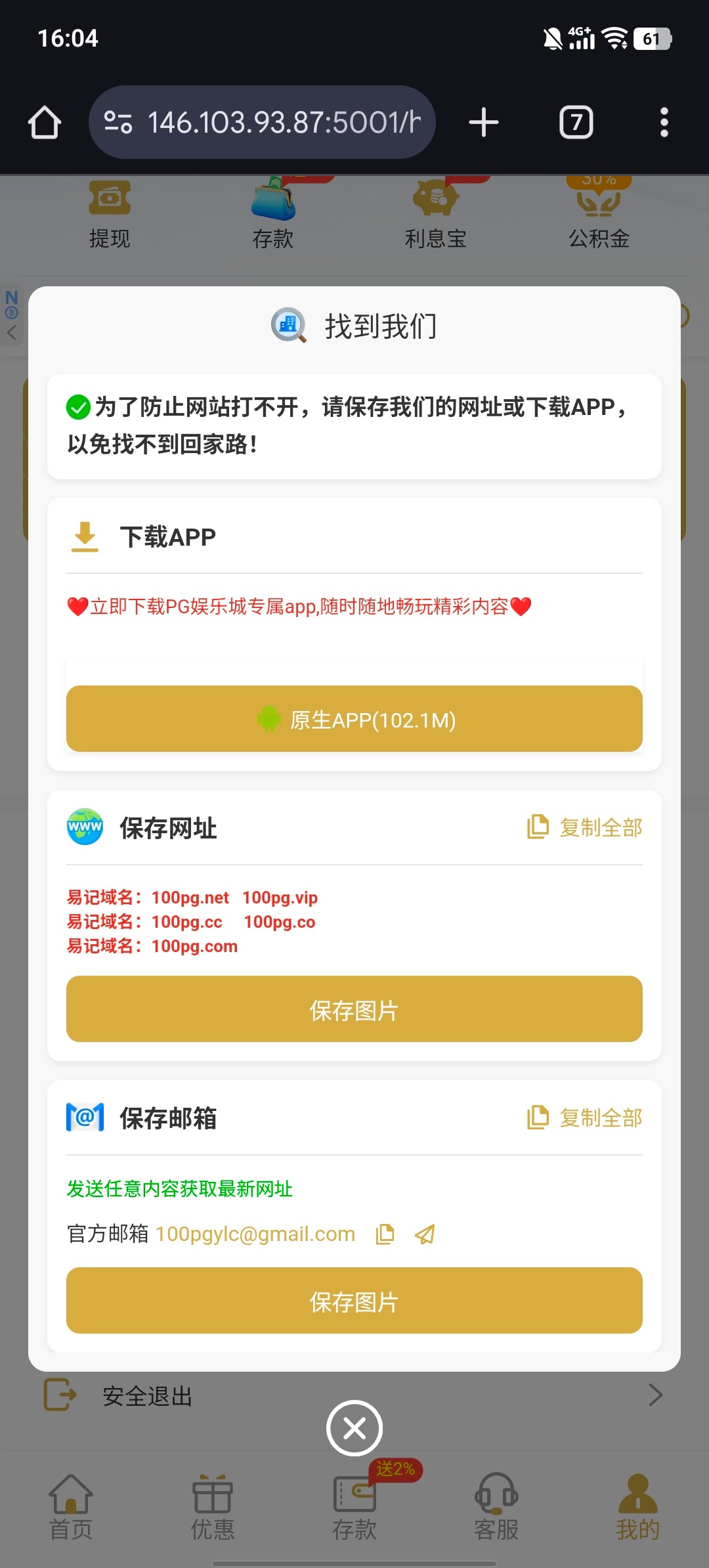Close the 找到我们 popup dialog
This screenshot has width=709, height=1568.
(x=354, y=1428)
